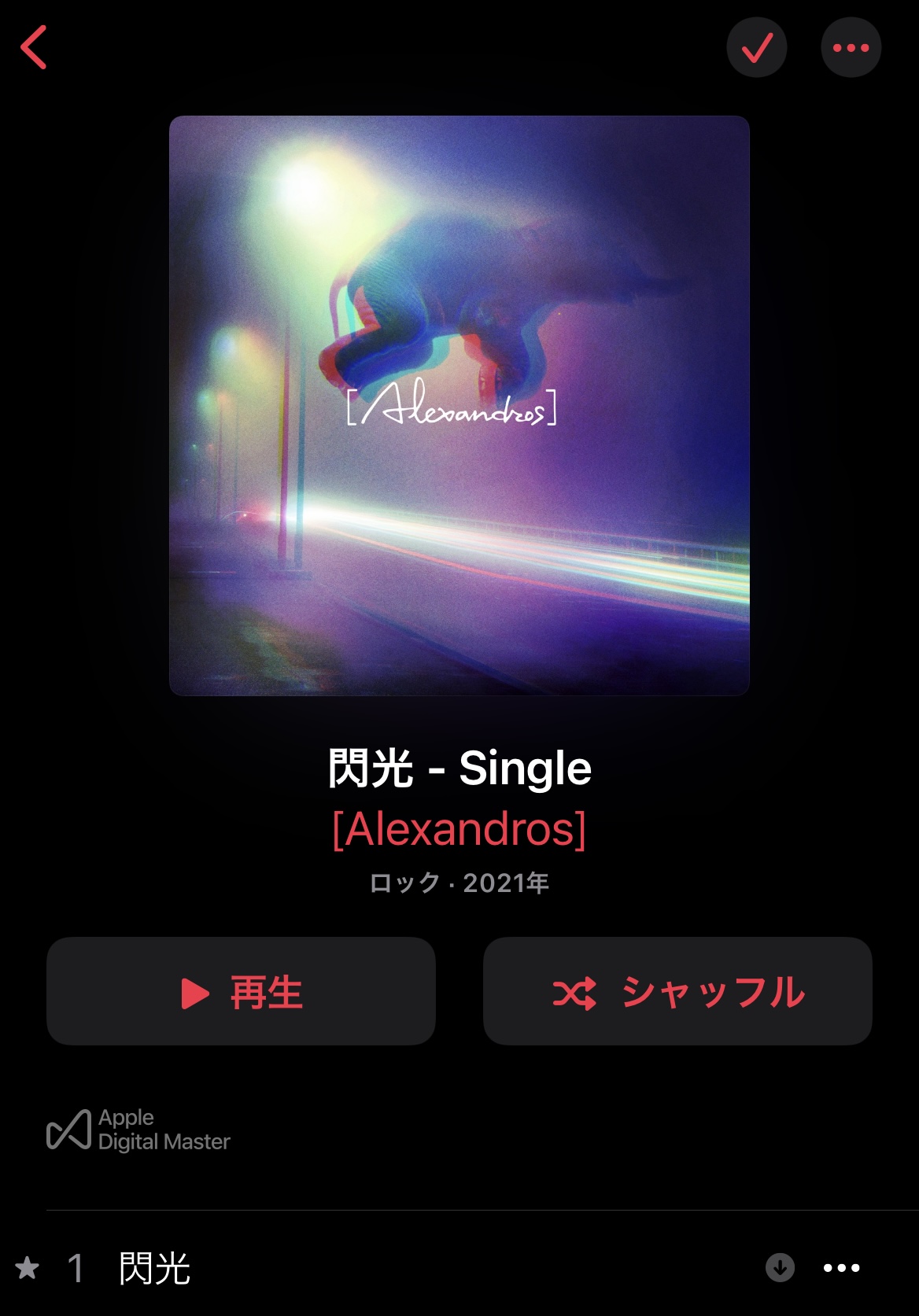Play the album with 再生 button
Image resolution: width=919 pixels, height=1316 pixels.
(241, 991)
